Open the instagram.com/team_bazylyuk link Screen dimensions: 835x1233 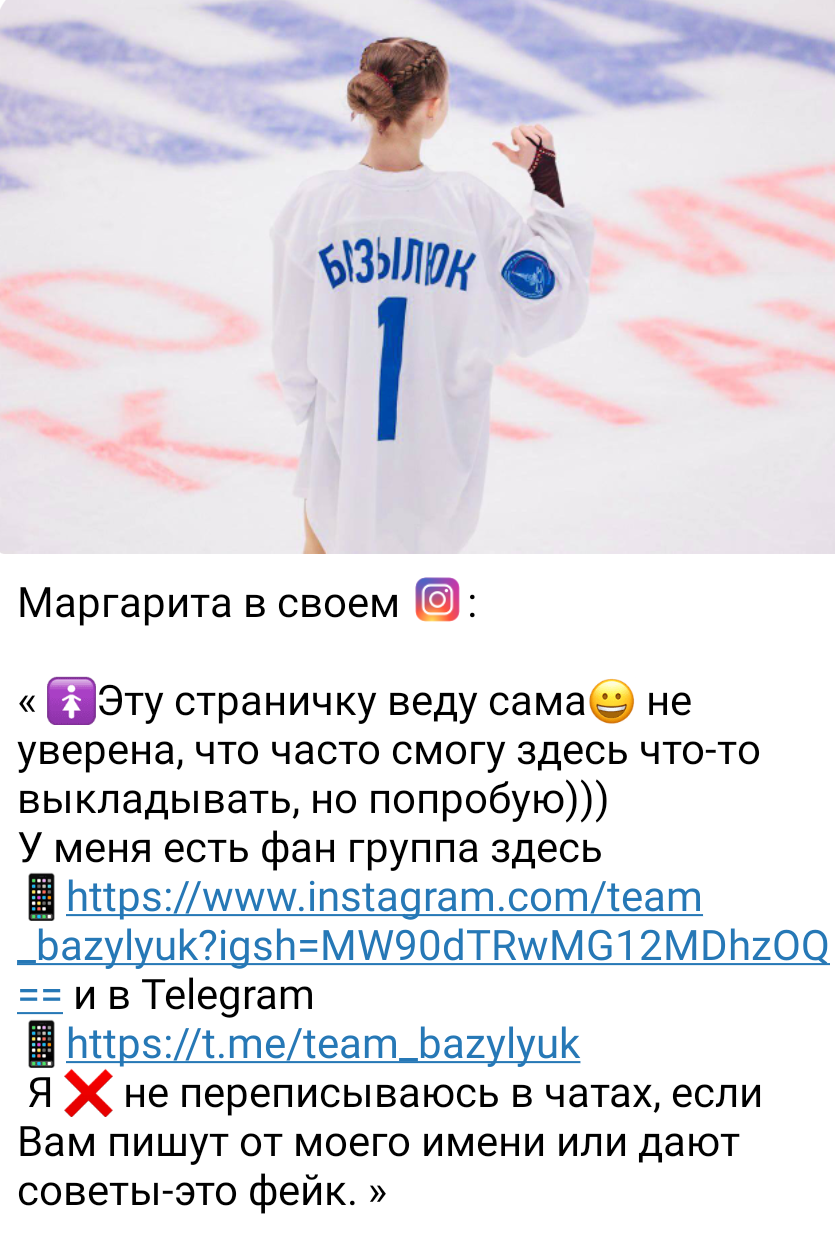point(384,898)
